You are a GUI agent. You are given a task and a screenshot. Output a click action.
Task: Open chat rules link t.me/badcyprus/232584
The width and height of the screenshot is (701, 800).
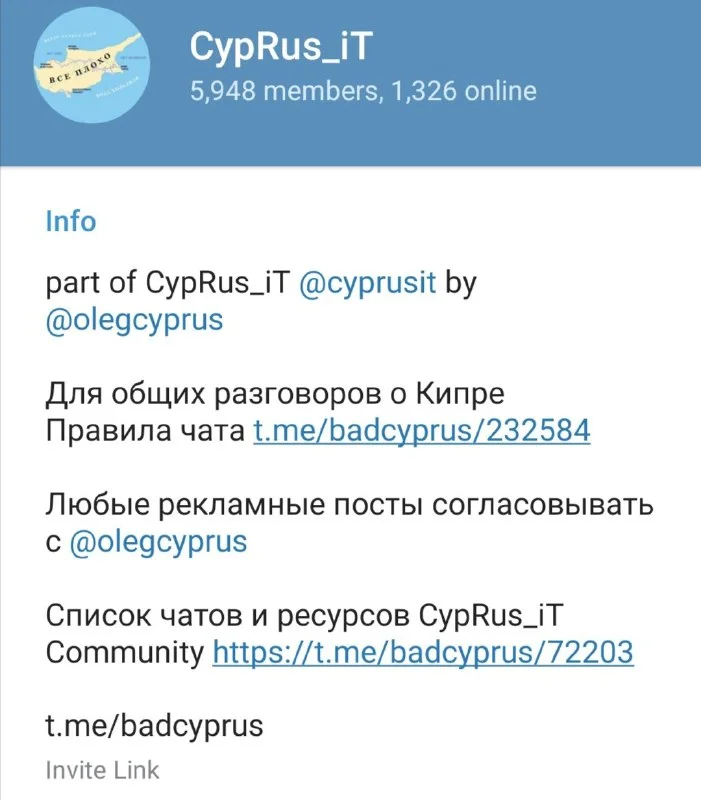click(x=421, y=432)
